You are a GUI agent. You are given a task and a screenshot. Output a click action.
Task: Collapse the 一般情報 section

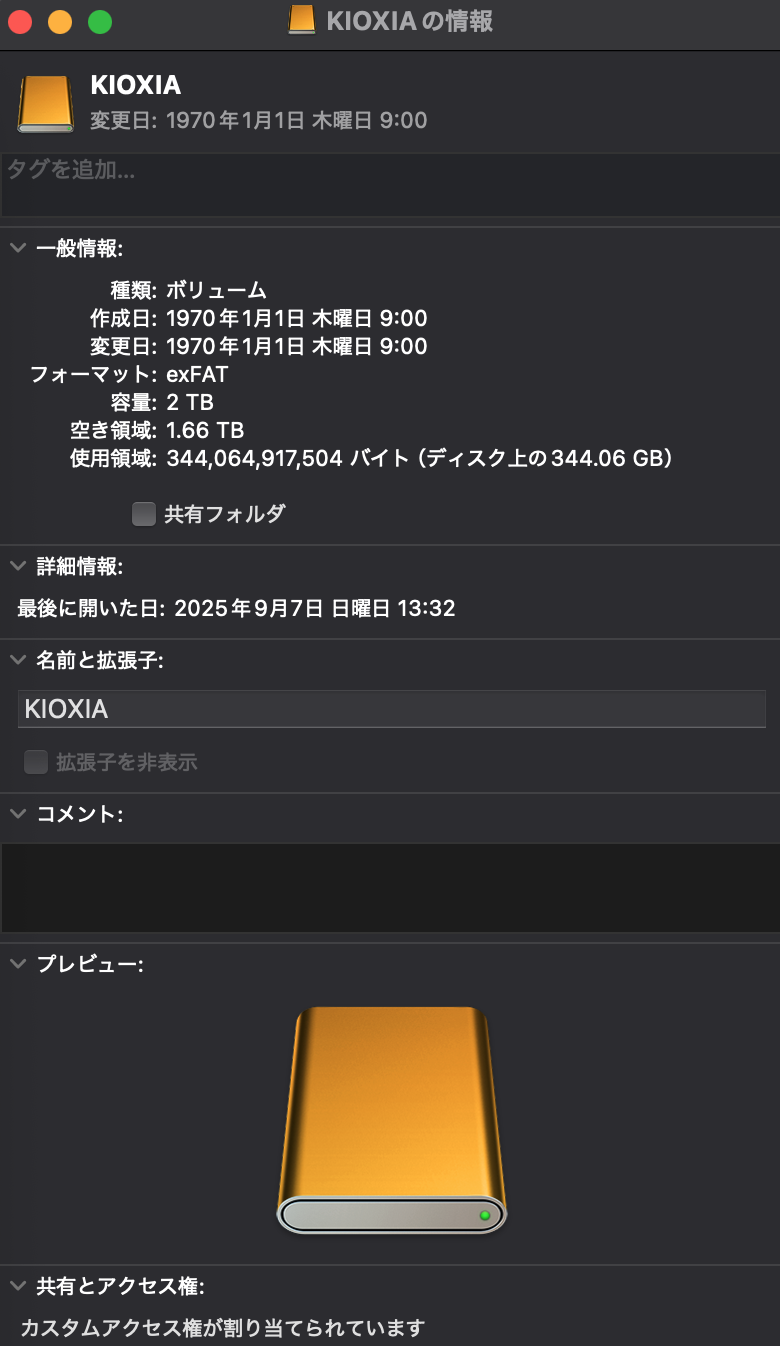(17, 248)
